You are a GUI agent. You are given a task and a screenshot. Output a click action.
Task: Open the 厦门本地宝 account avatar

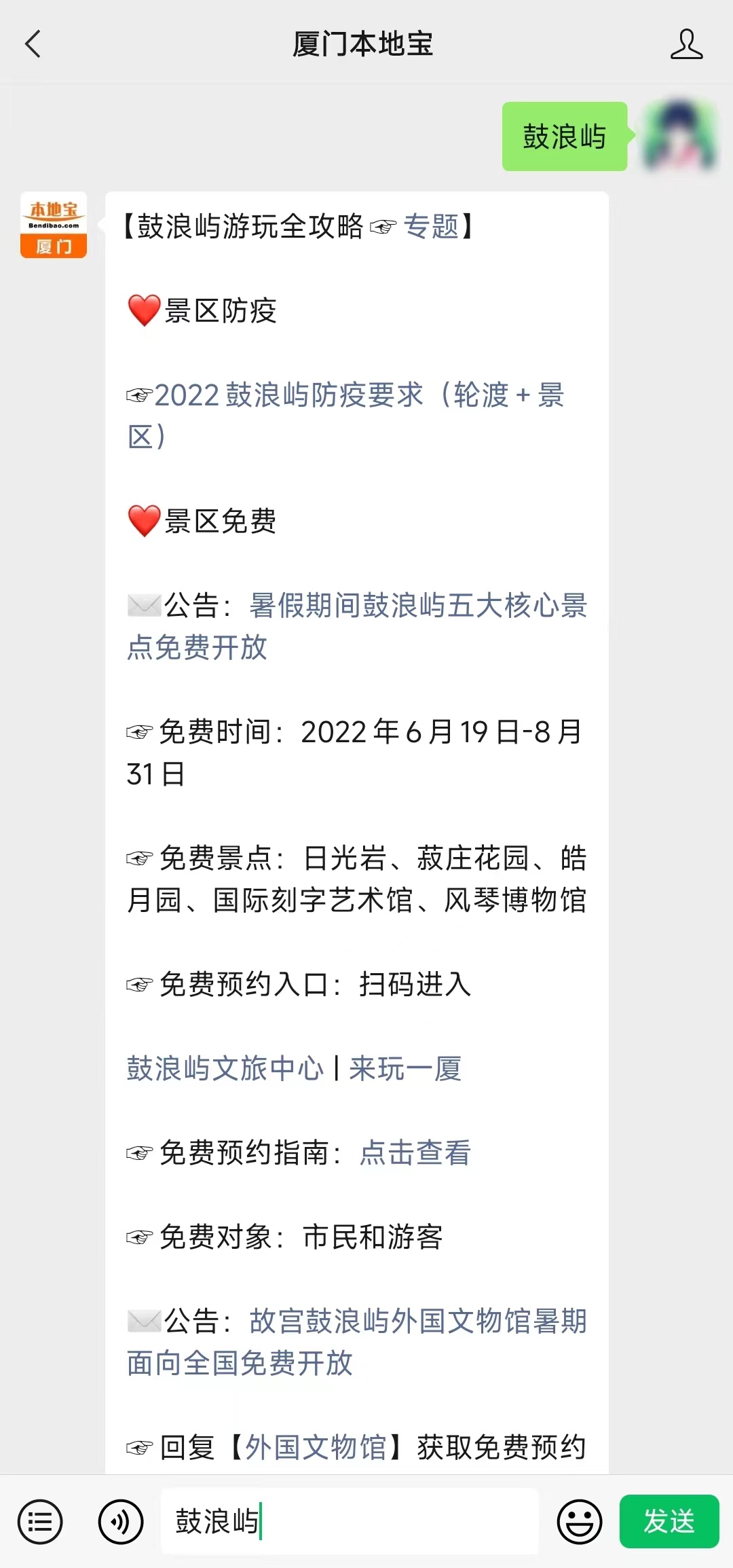[54, 225]
